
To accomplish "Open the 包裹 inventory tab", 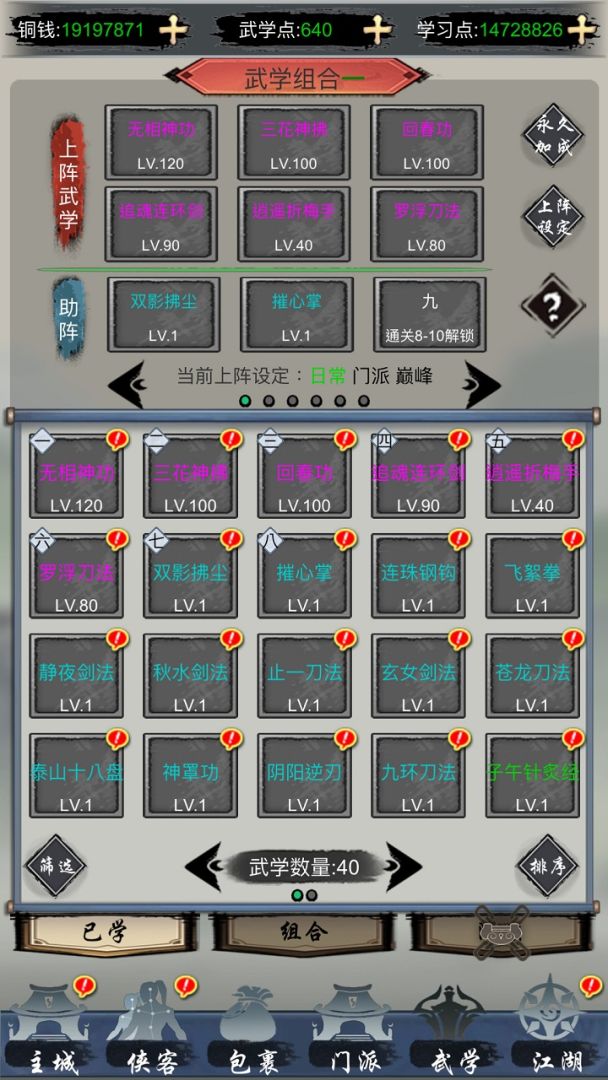I will [253, 1030].
